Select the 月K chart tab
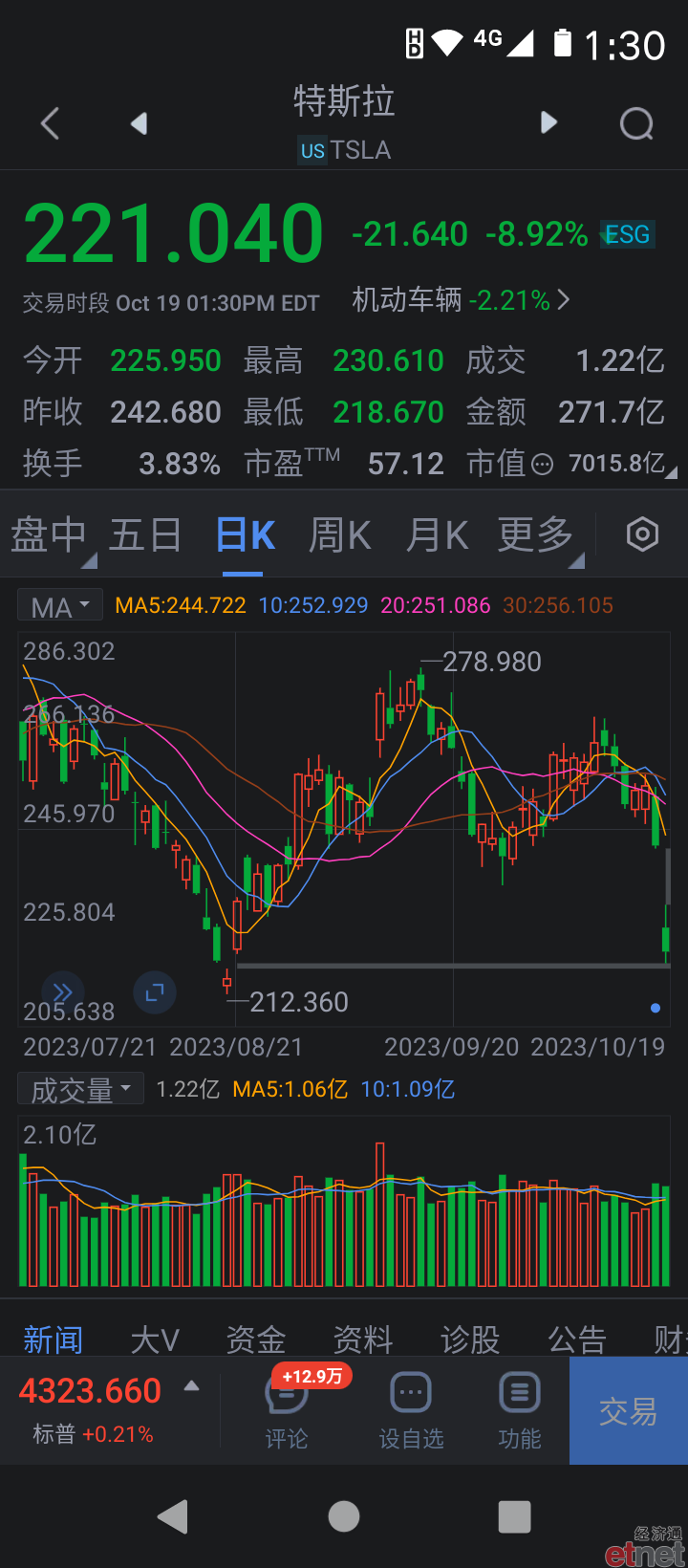This screenshot has width=688, height=1568. [437, 534]
